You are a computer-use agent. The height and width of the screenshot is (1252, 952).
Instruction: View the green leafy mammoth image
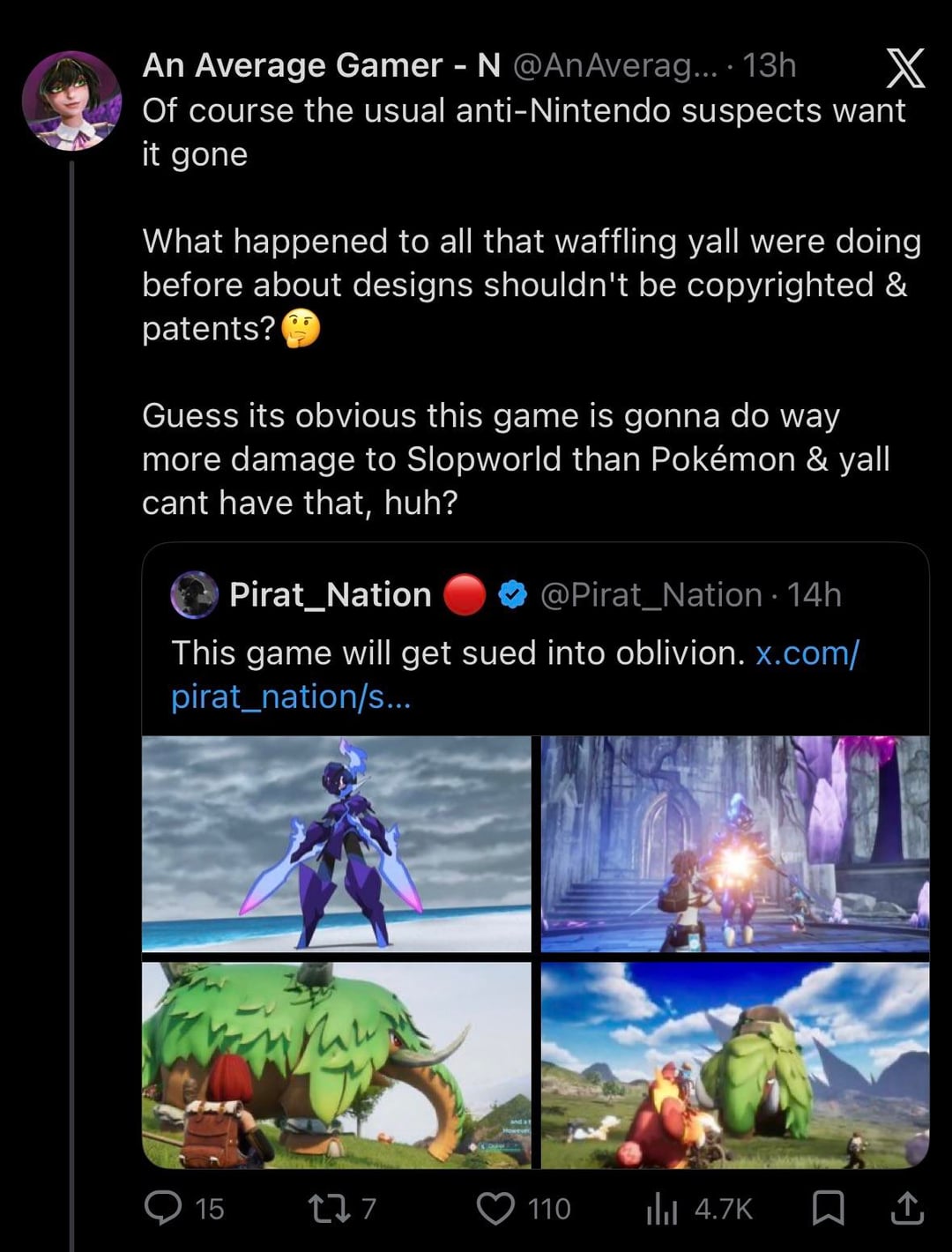click(337, 1066)
